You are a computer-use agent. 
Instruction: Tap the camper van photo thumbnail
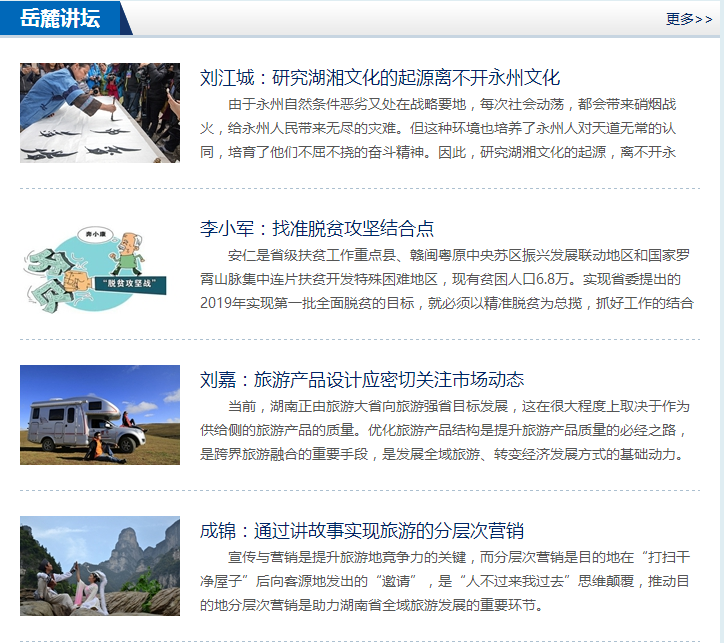click(x=100, y=415)
